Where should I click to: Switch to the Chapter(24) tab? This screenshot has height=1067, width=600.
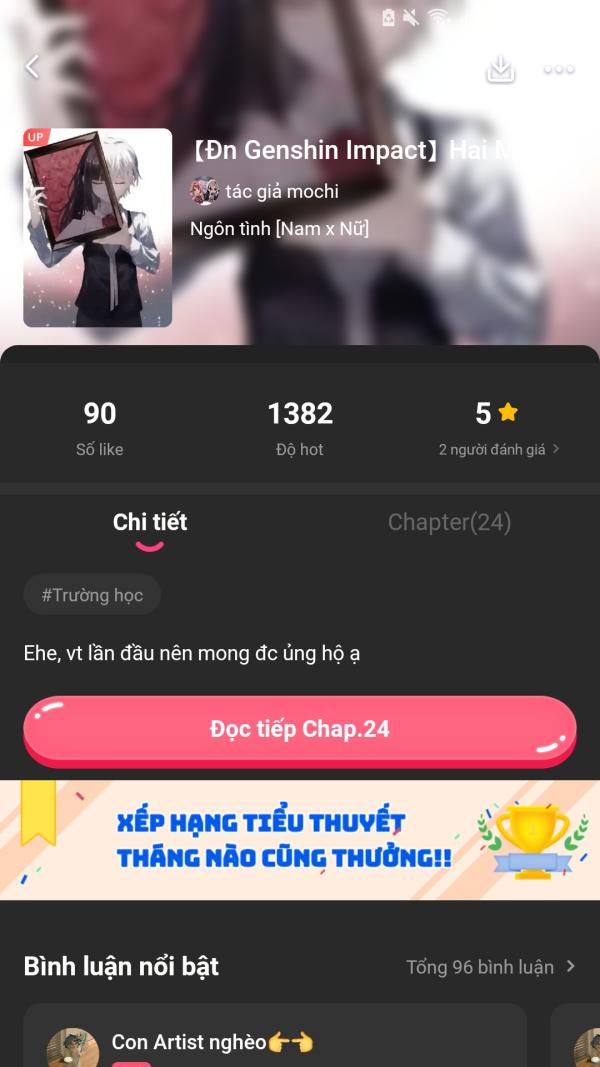click(449, 522)
